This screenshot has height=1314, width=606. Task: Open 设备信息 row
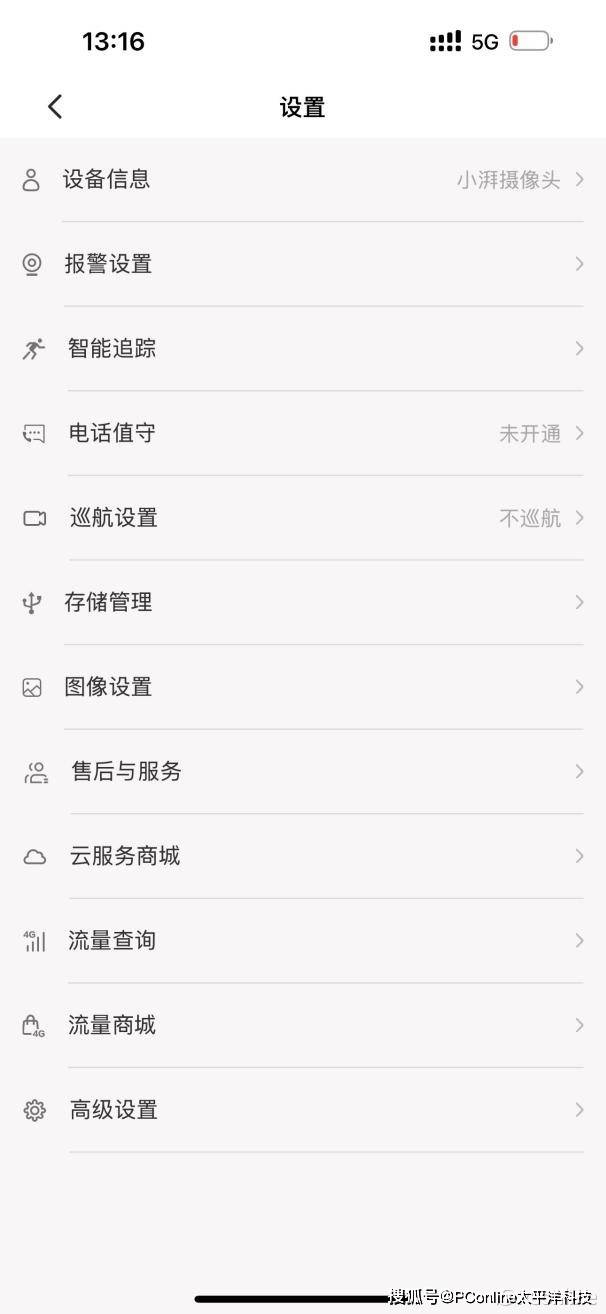(106, 180)
